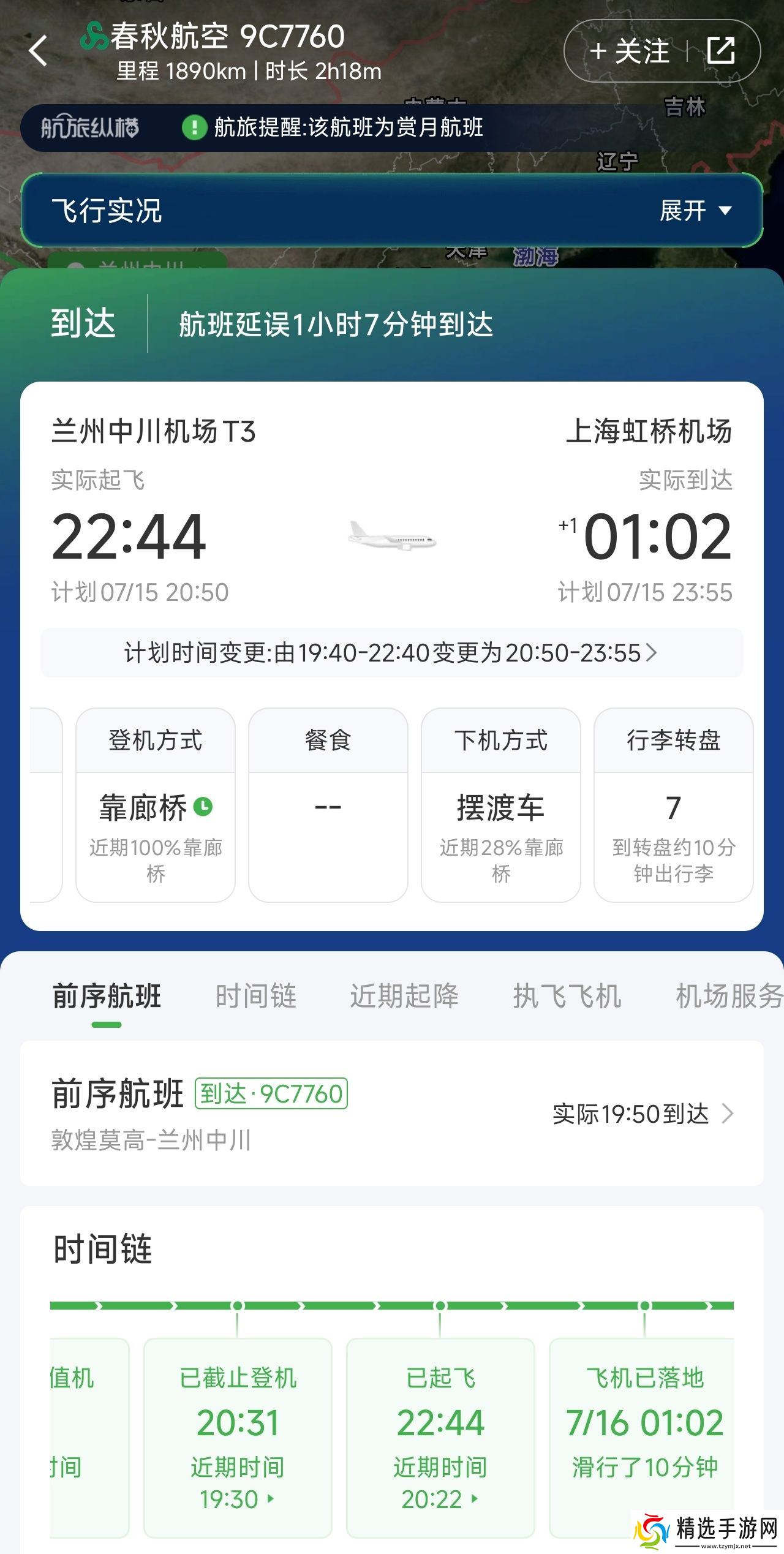Share flight 9C7760 details
The image size is (784, 1554).
pyautogui.click(x=721, y=51)
